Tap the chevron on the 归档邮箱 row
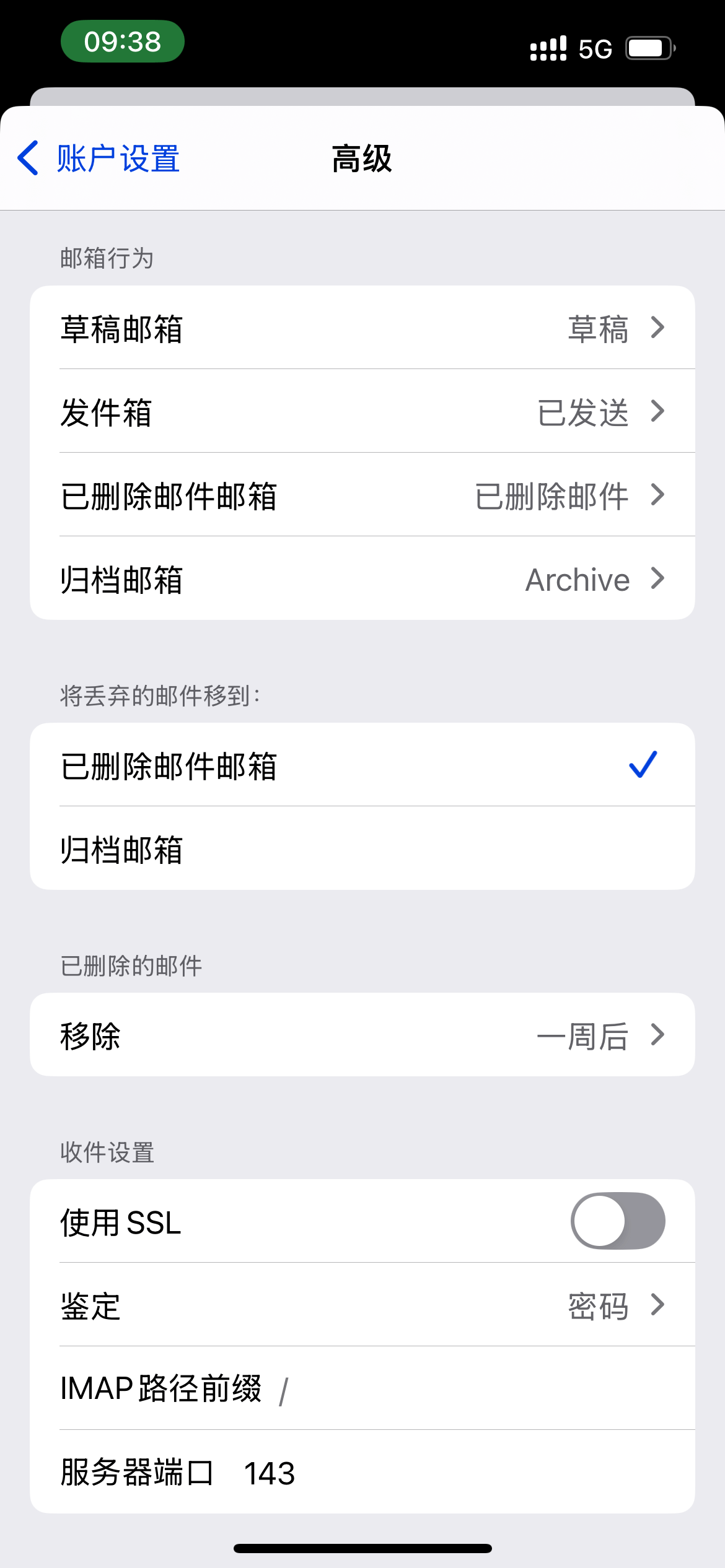The image size is (725, 1568). 658,578
